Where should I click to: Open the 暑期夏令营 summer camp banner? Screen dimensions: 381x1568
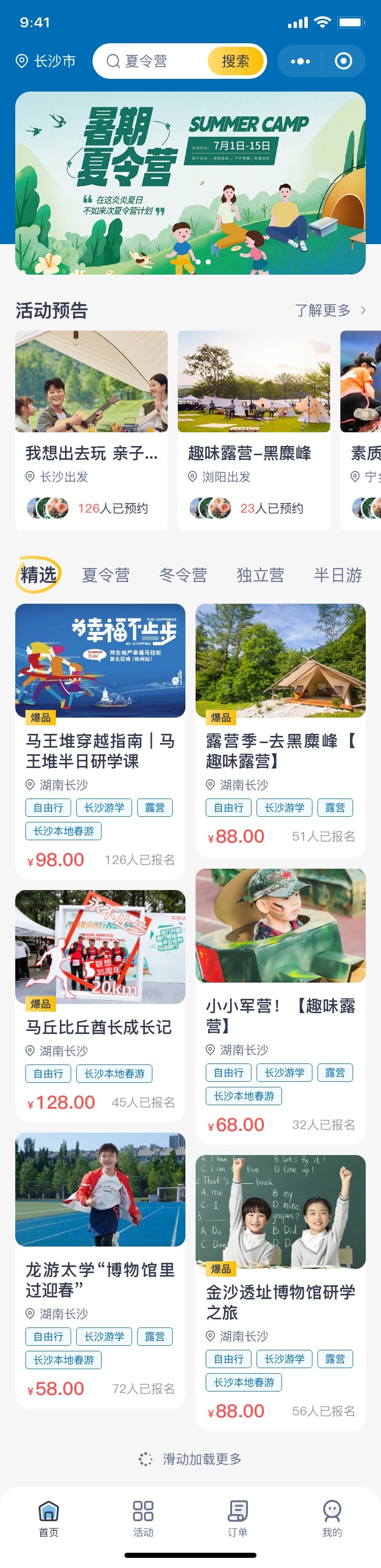tap(190, 183)
